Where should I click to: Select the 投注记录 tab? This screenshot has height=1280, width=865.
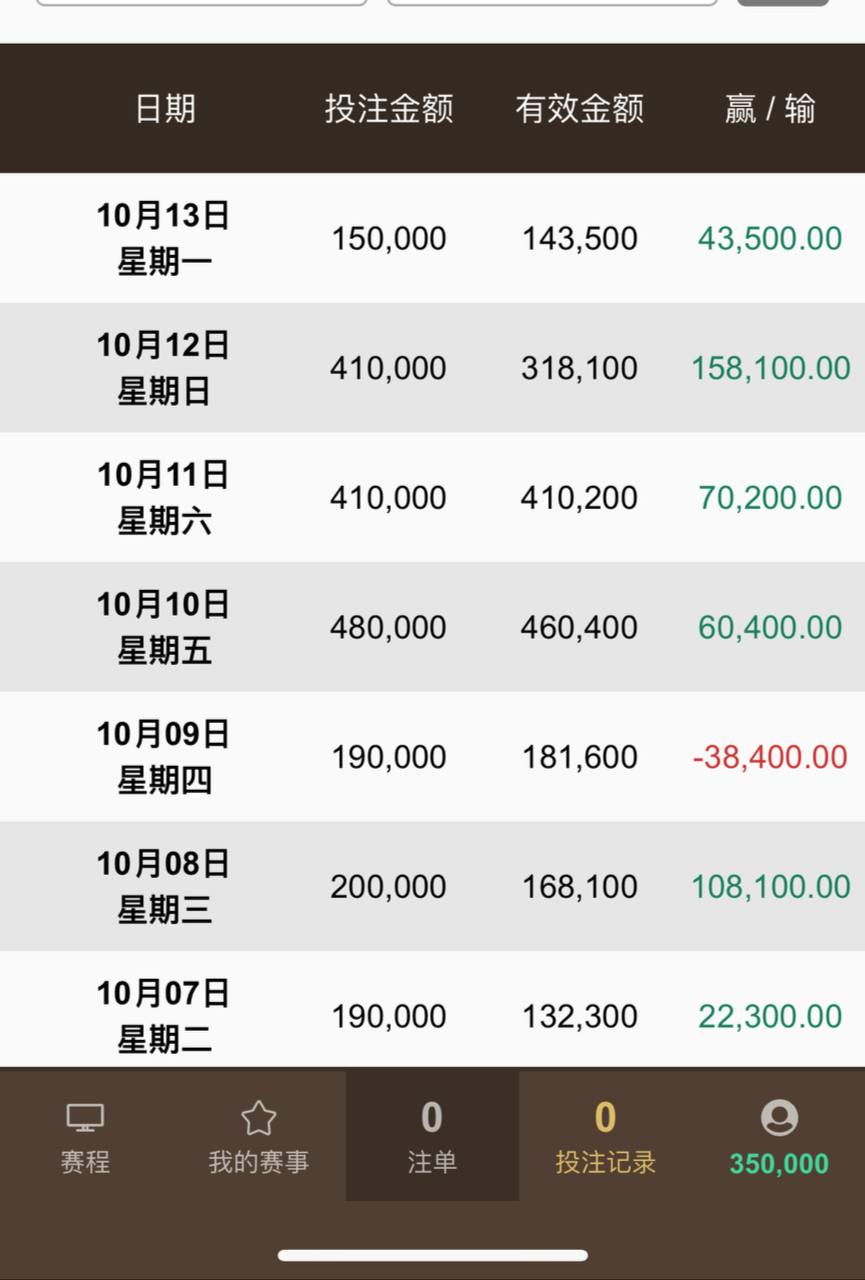point(605,1136)
